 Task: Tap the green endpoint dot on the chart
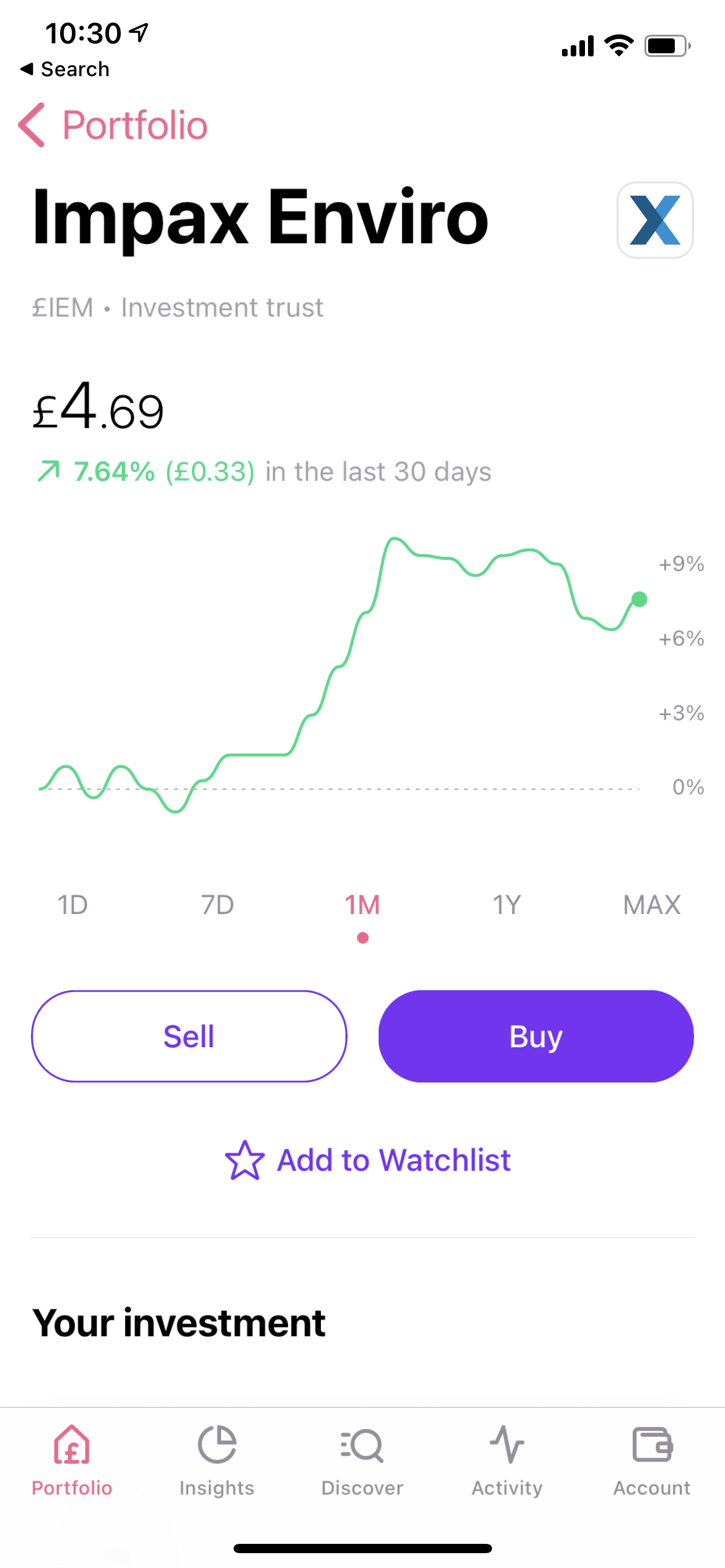point(639,599)
